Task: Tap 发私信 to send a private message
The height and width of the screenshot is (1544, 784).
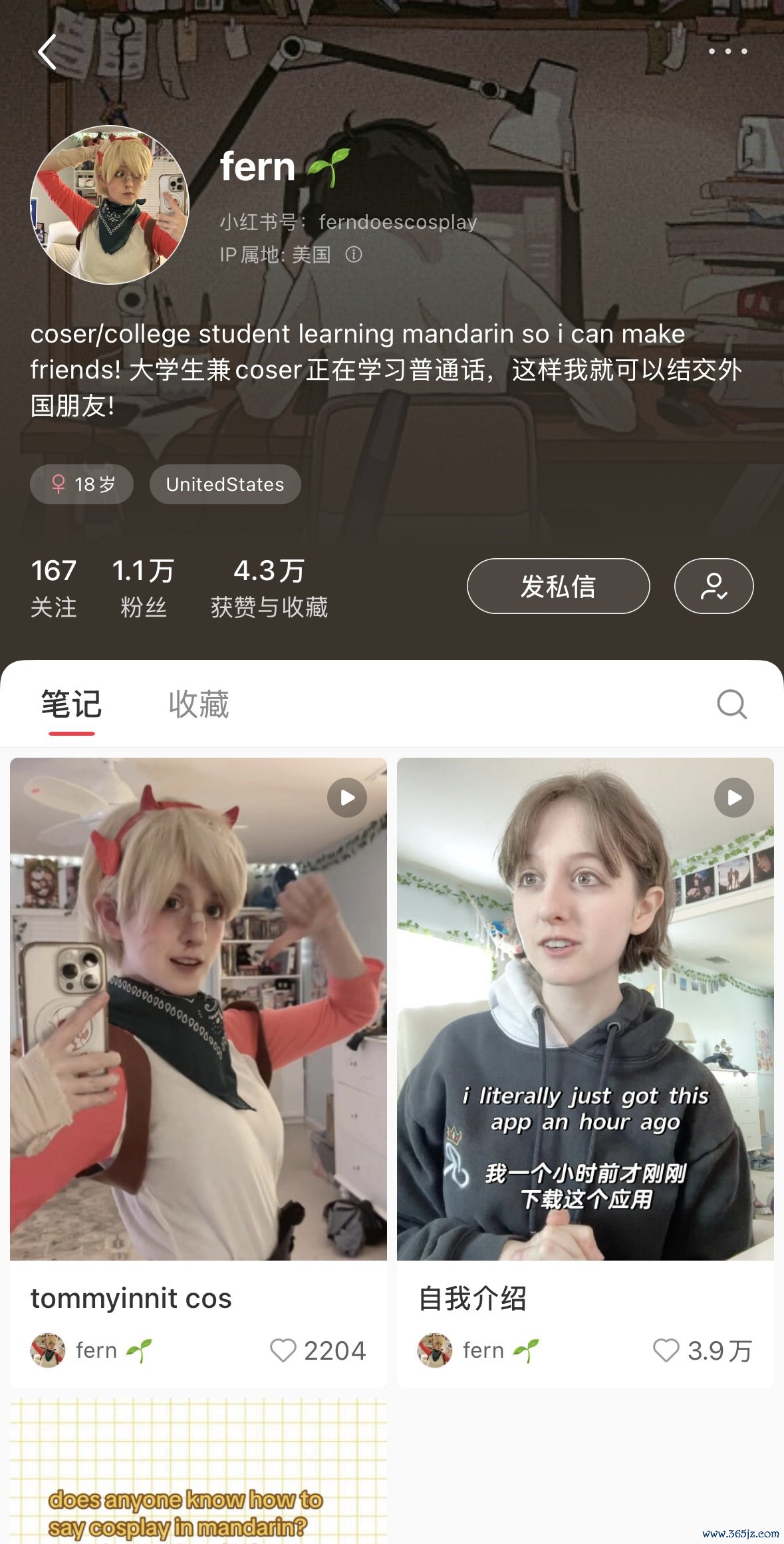Action: (x=558, y=586)
